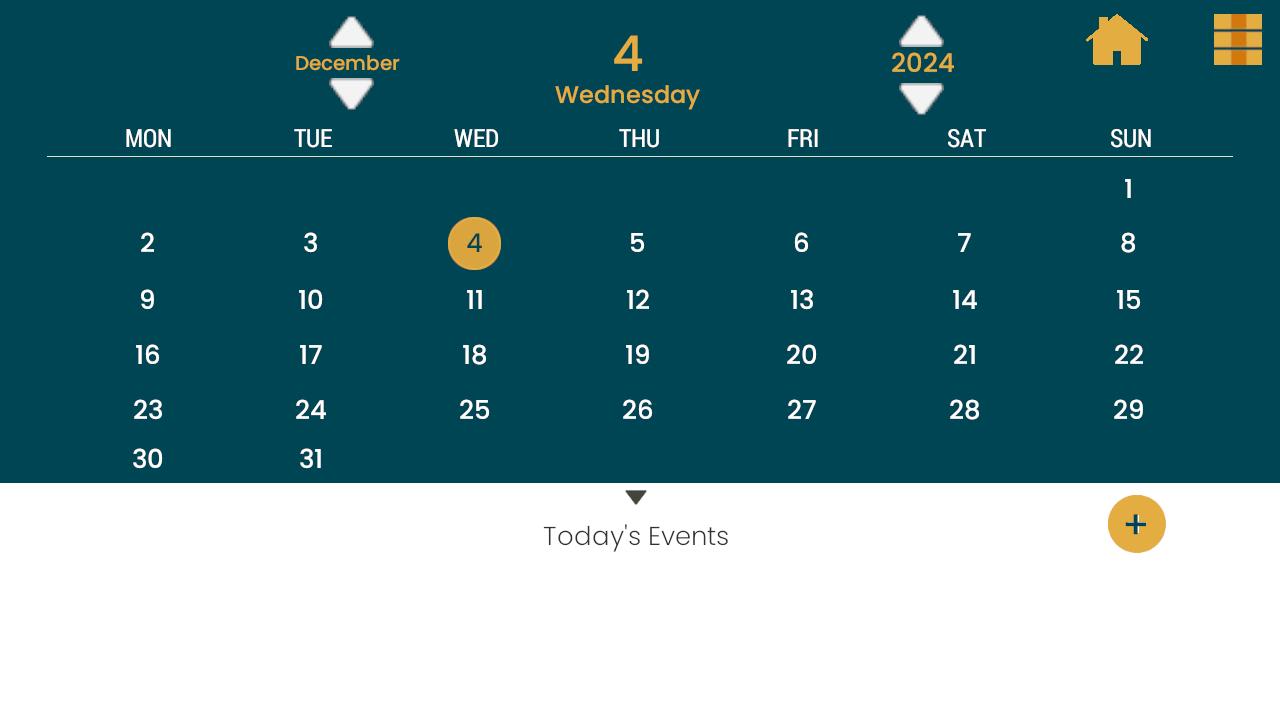The height and width of the screenshot is (720, 1280).
Task: Open the home icon
Action: point(1116,41)
